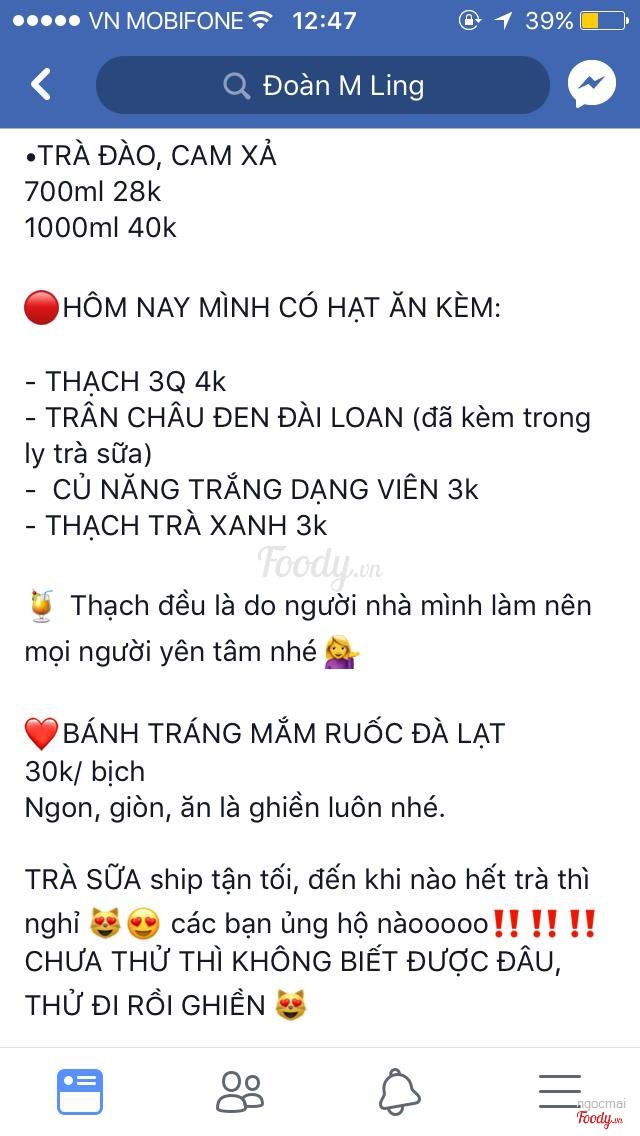Open the hamburger menu tab
This screenshot has height=1136, width=640.
(560, 1090)
